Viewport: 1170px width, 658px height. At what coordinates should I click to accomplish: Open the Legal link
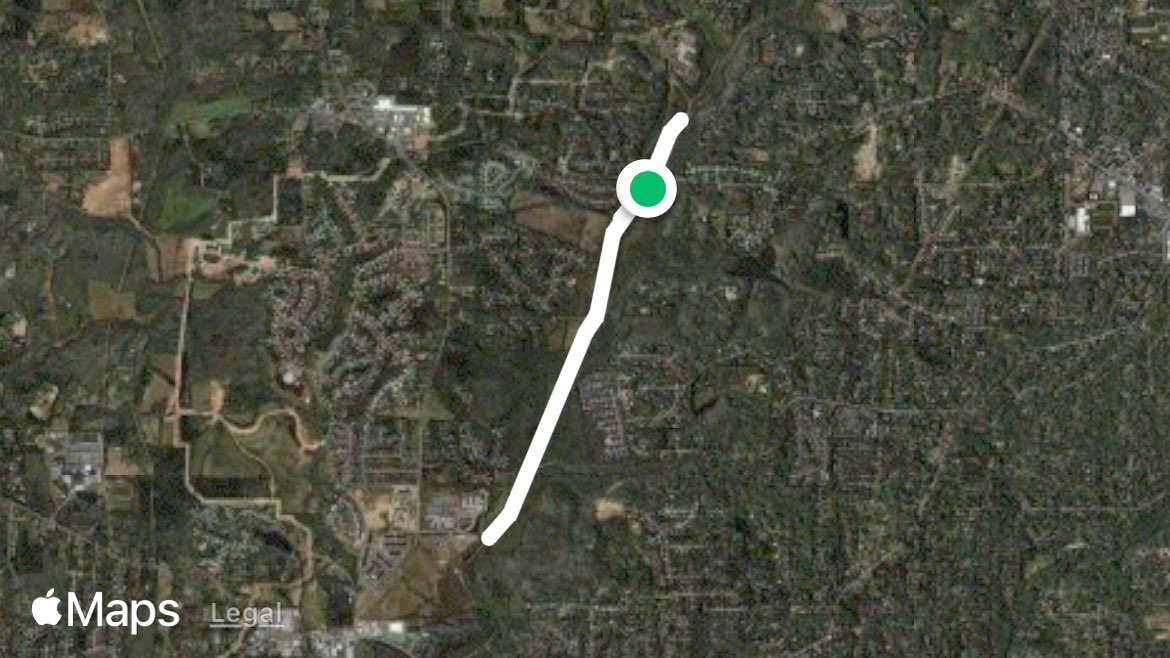pos(246,614)
